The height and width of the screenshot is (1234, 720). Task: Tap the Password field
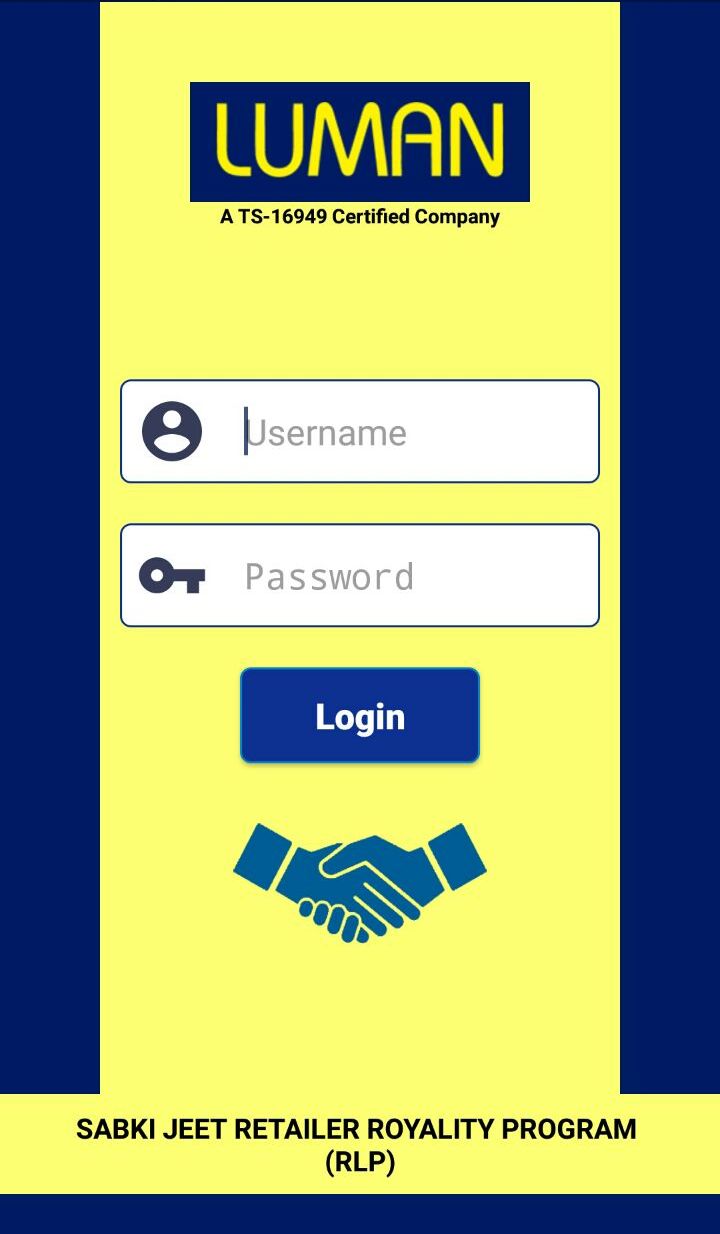tap(360, 575)
